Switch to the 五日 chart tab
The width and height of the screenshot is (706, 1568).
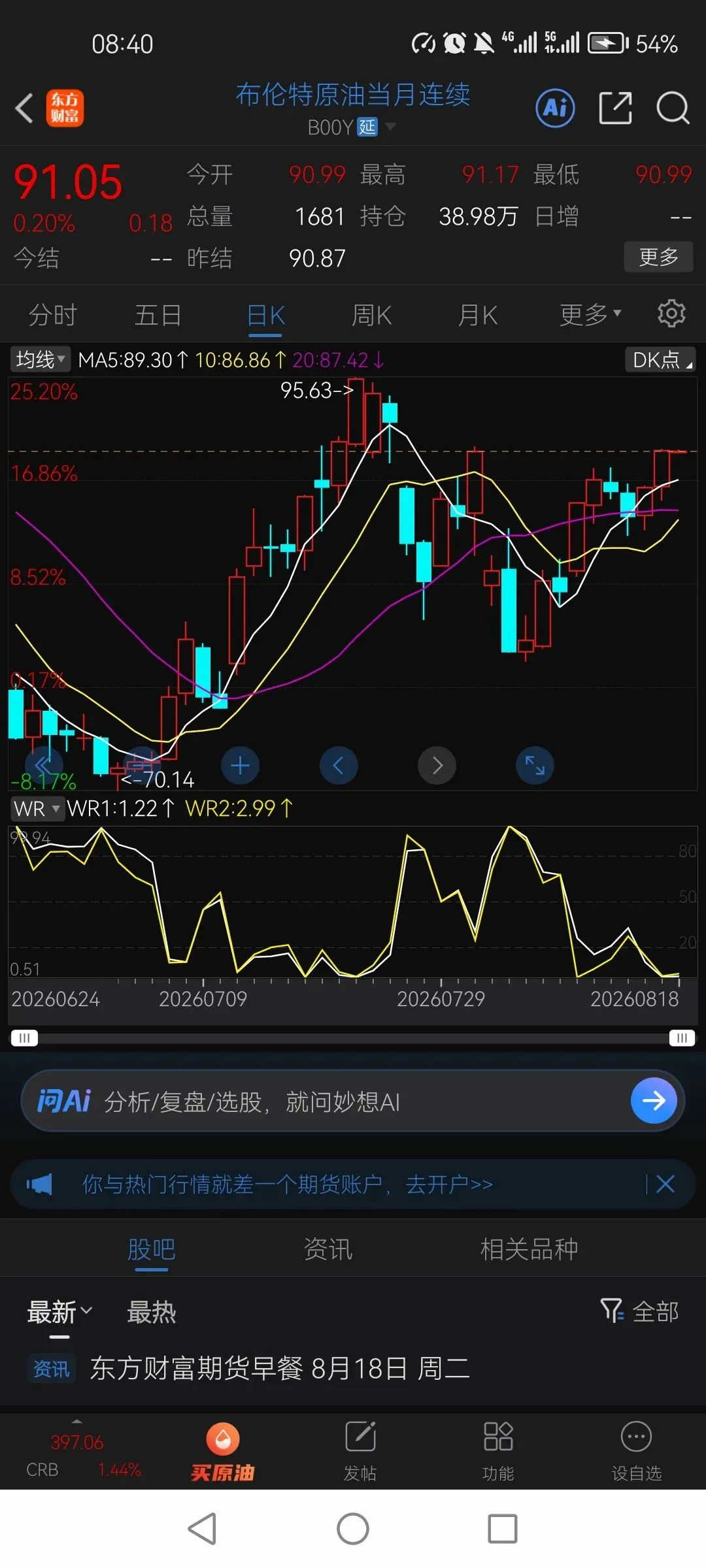pos(158,316)
